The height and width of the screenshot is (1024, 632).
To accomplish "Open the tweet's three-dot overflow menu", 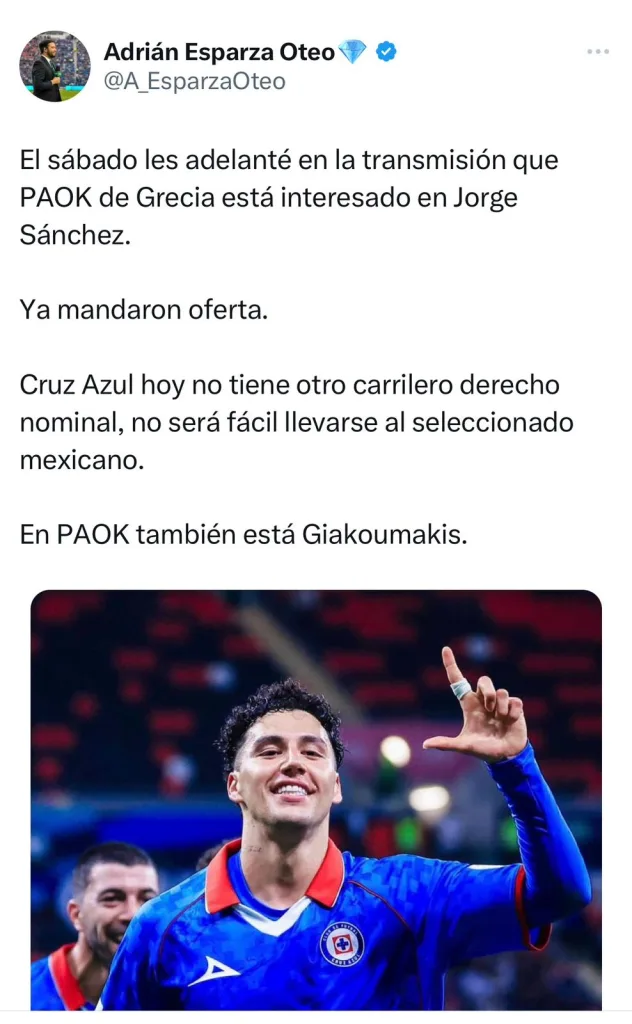I will (597, 52).
